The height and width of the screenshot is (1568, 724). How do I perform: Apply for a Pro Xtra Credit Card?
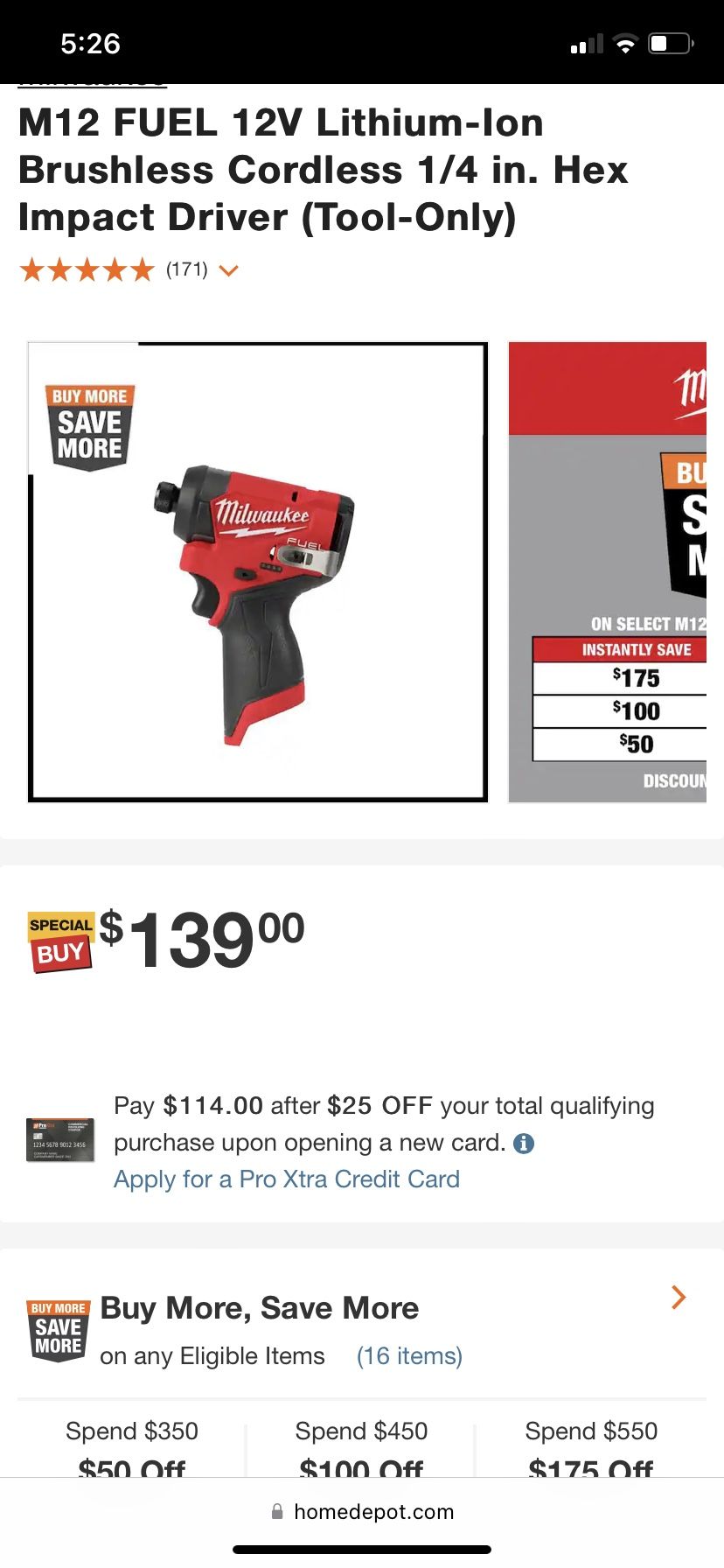[x=287, y=1179]
